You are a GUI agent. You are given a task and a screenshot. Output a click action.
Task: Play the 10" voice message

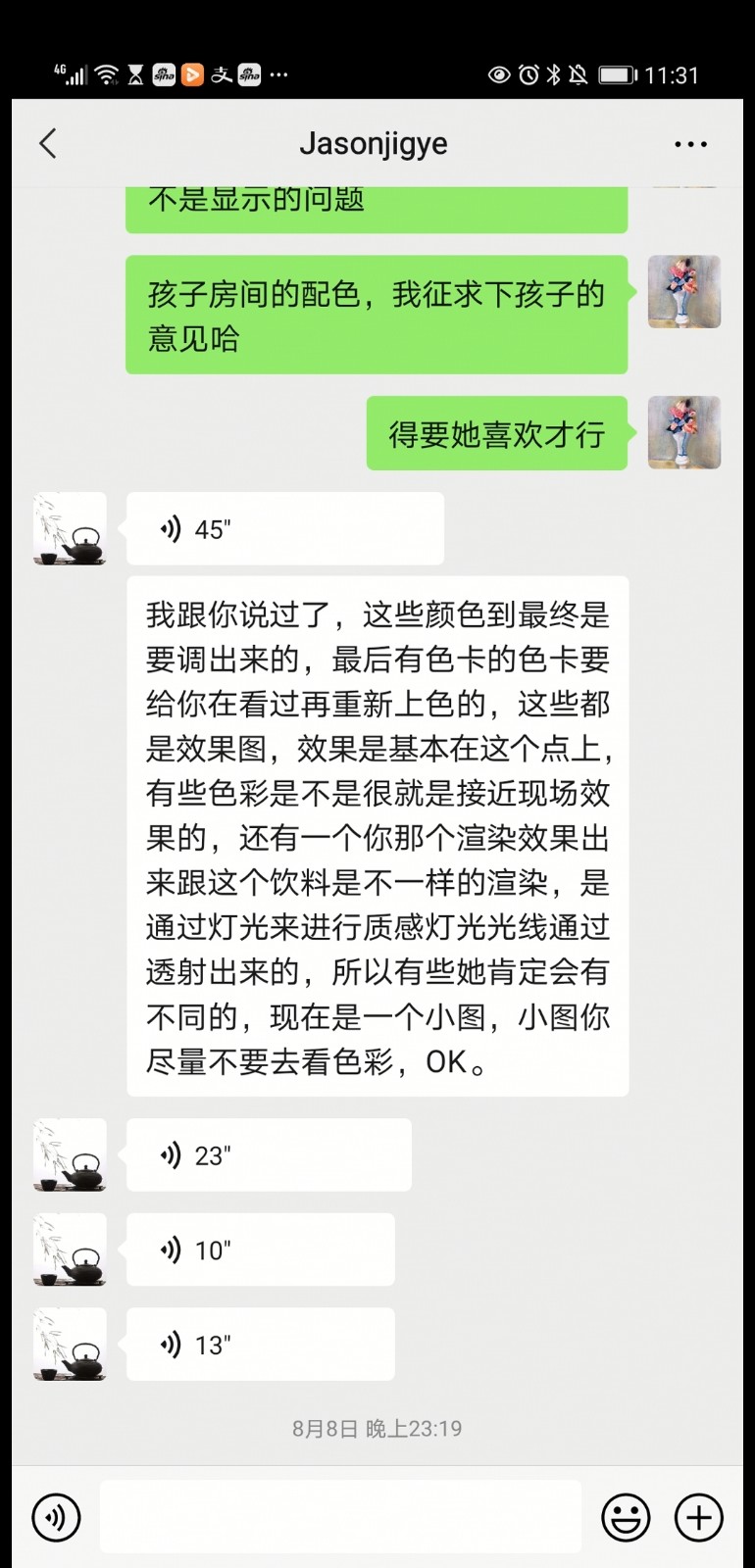(260, 1249)
